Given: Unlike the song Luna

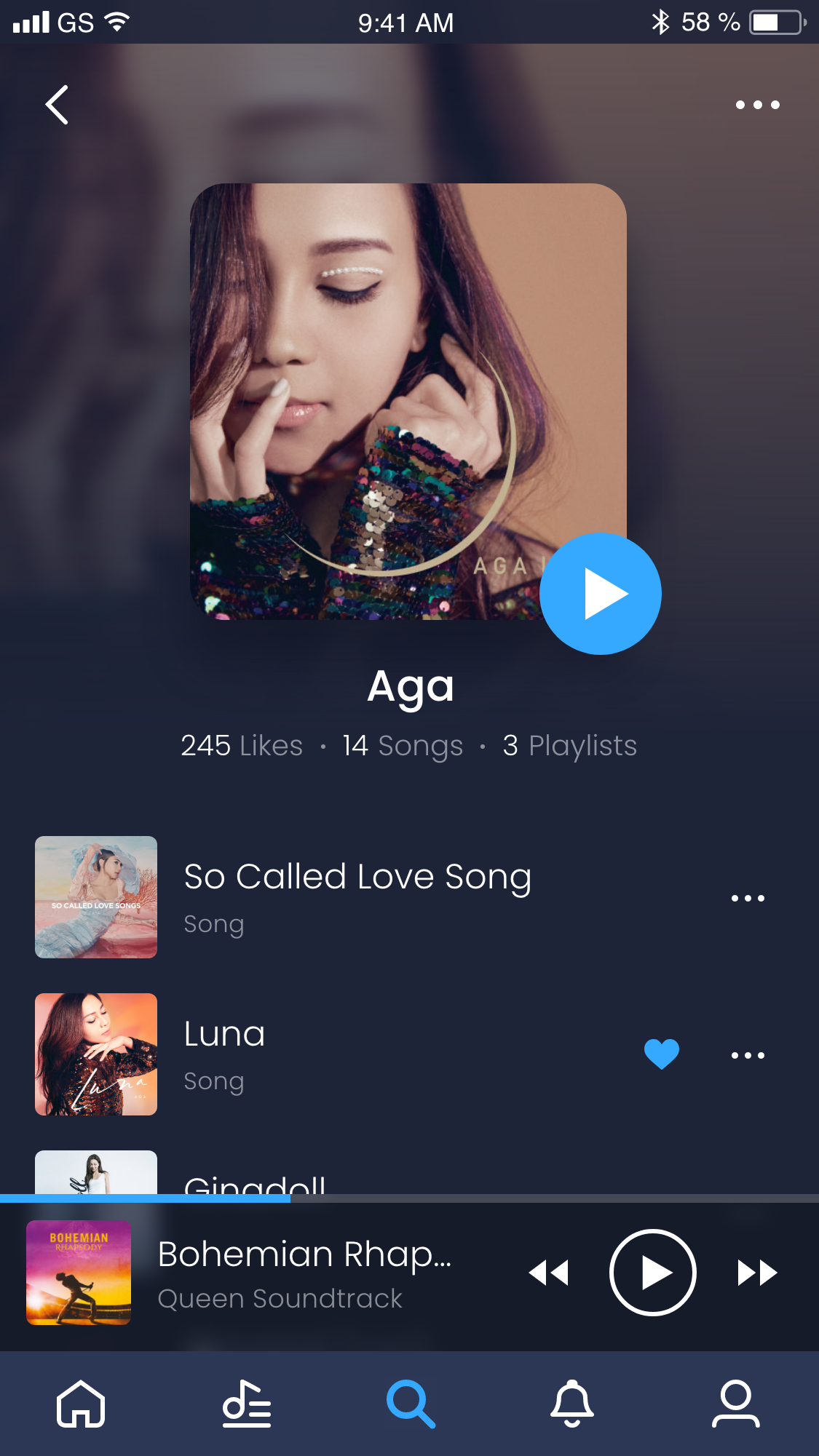Looking at the screenshot, I should tap(662, 1054).
